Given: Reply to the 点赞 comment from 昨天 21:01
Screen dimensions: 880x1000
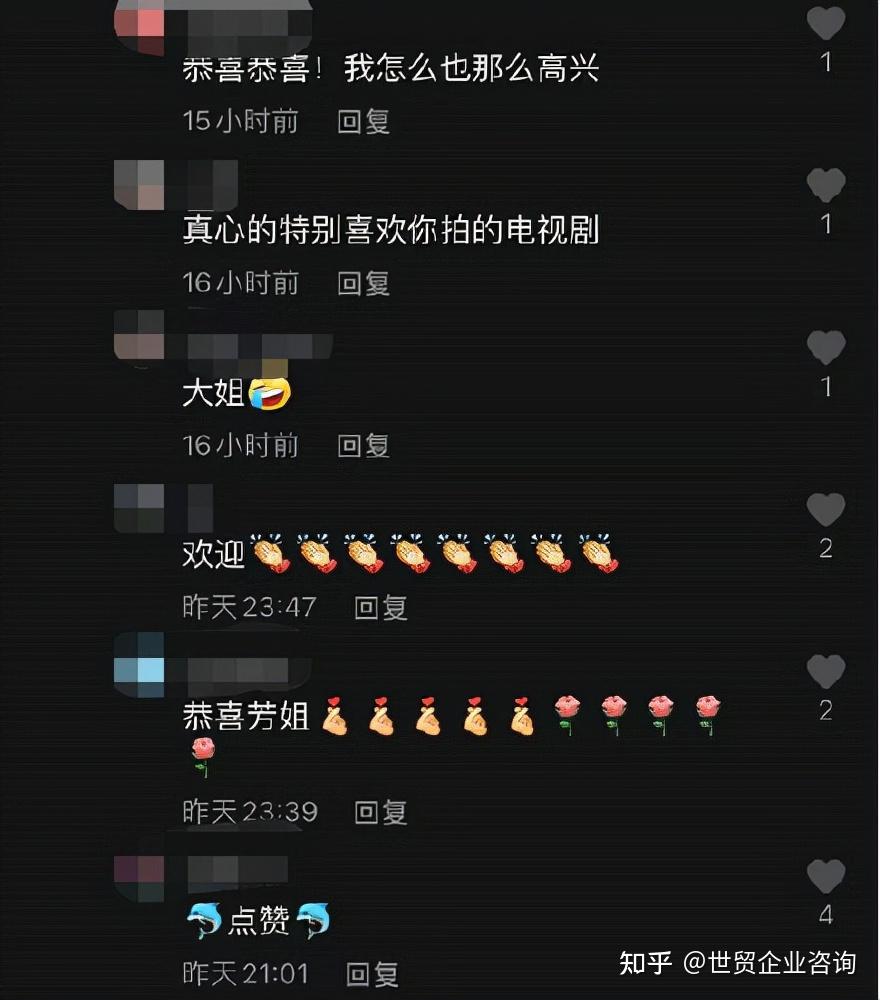Looking at the screenshot, I should 372,973.
